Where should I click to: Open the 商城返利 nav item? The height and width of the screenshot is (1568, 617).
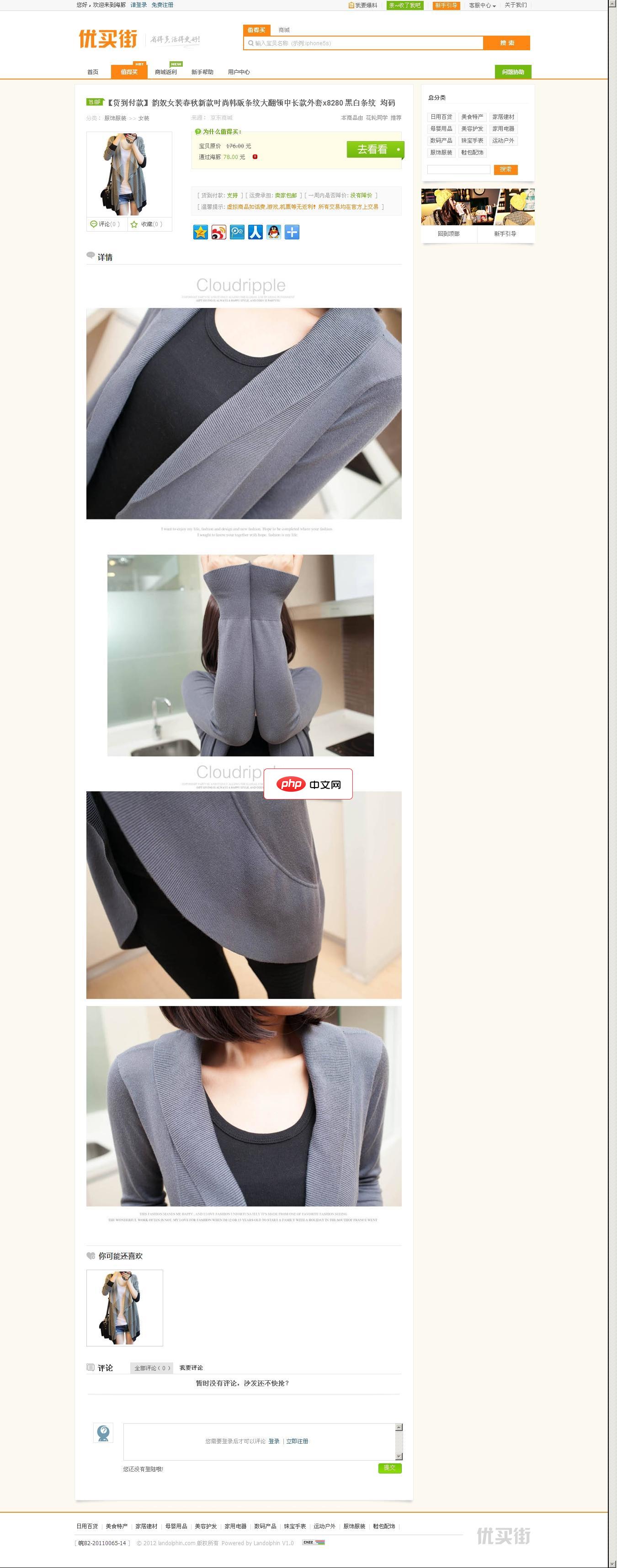[x=165, y=73]
